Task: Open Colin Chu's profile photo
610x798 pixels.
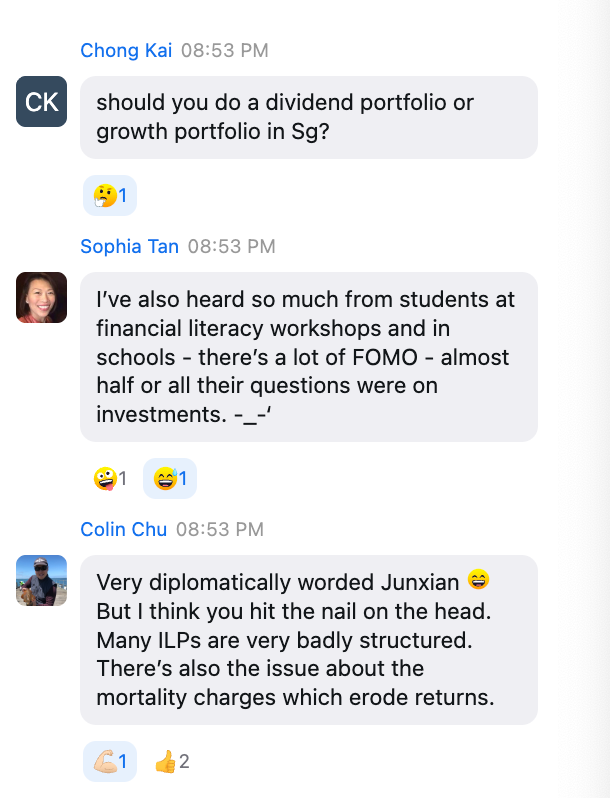Action: tap(42, 581)
